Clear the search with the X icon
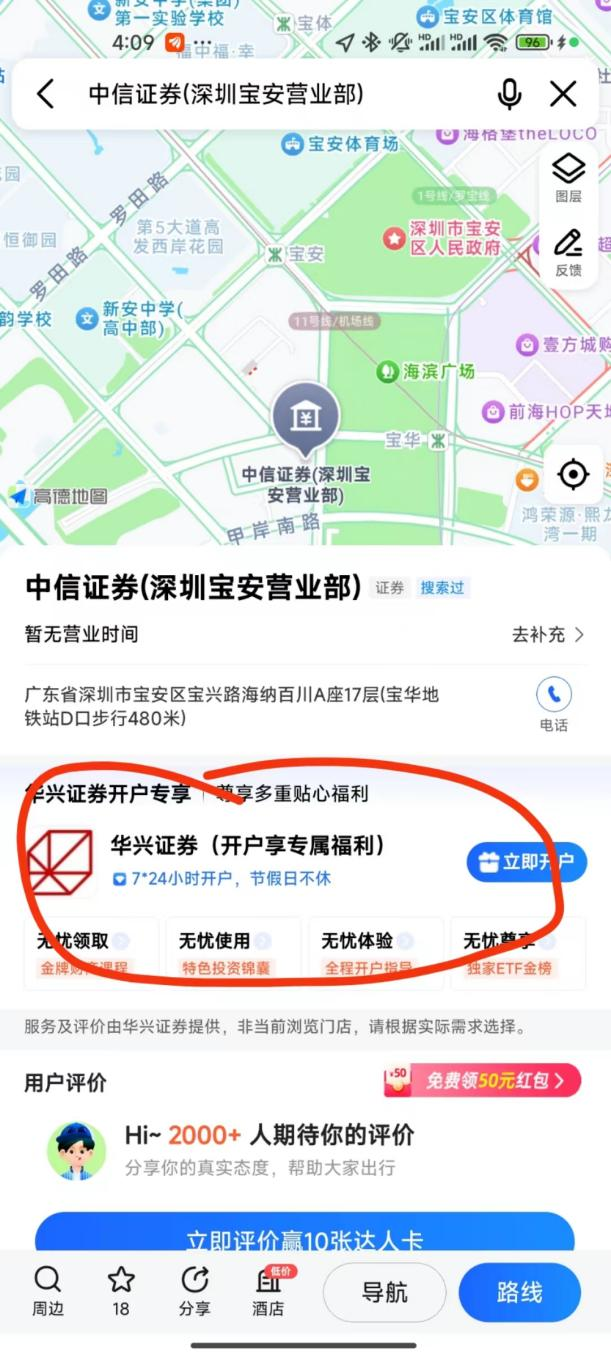Image resolution: width=611 pixels, height=1357 pixels. (x=564, y=94)
